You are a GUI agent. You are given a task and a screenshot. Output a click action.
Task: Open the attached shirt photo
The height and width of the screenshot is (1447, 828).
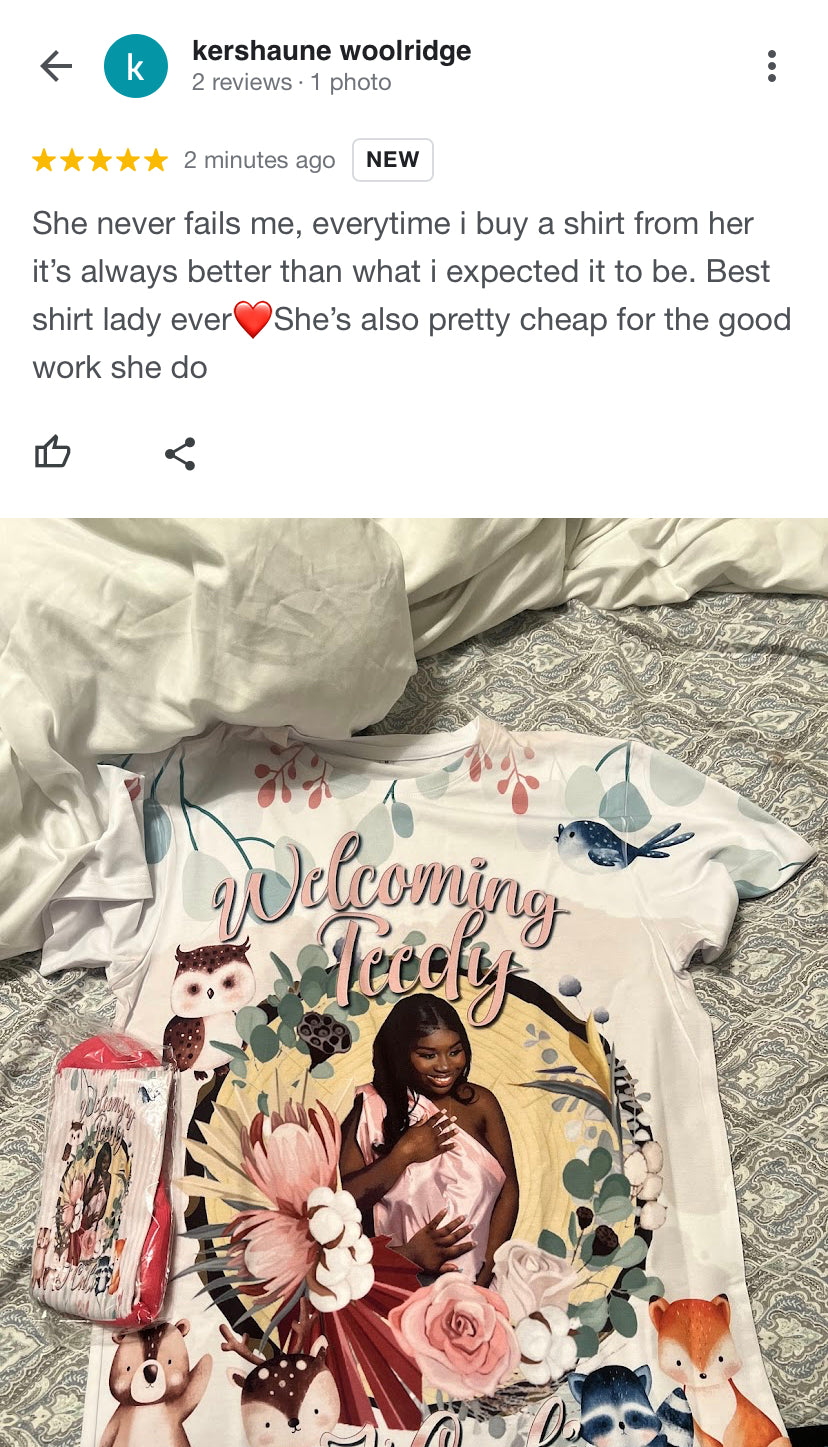click(x=414, y=980)
